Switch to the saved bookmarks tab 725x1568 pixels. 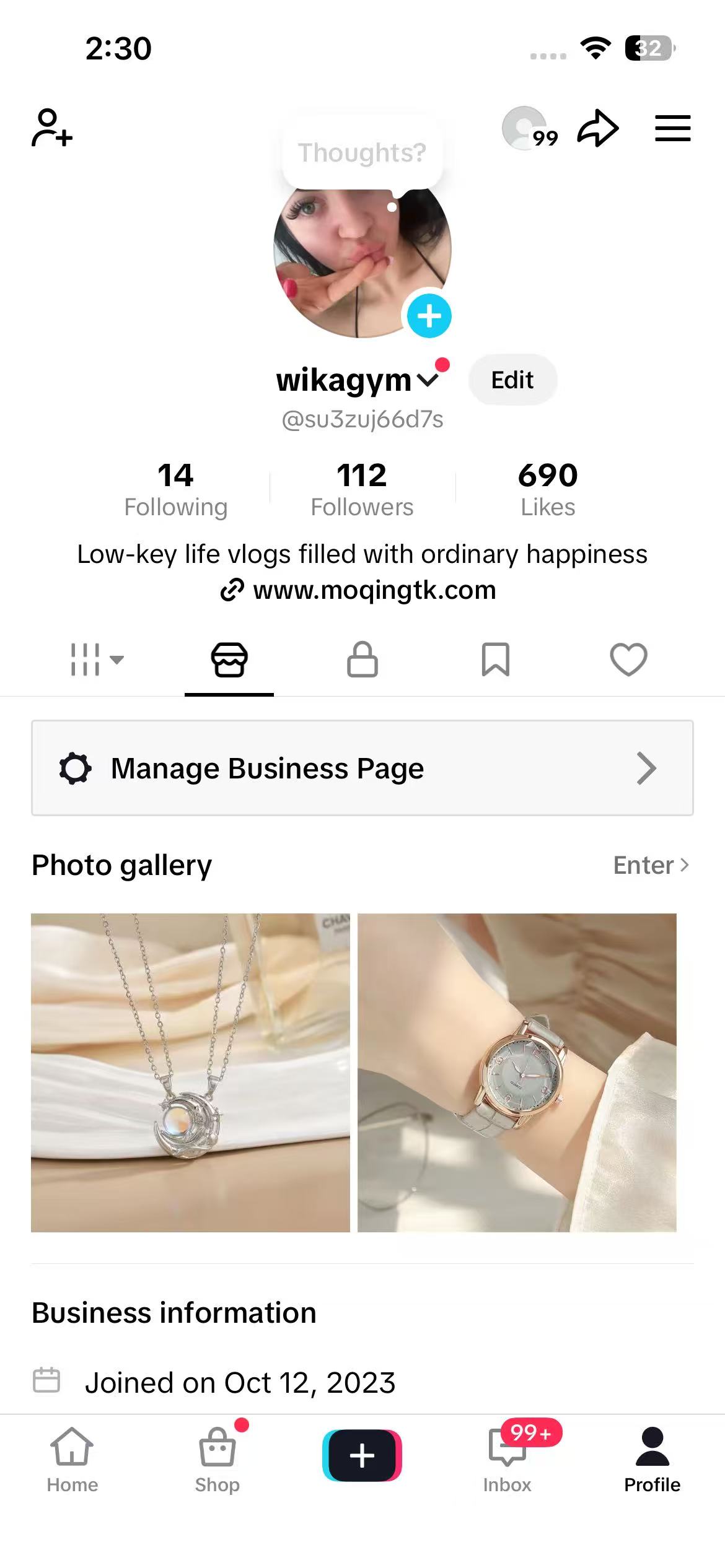(496, 659)
